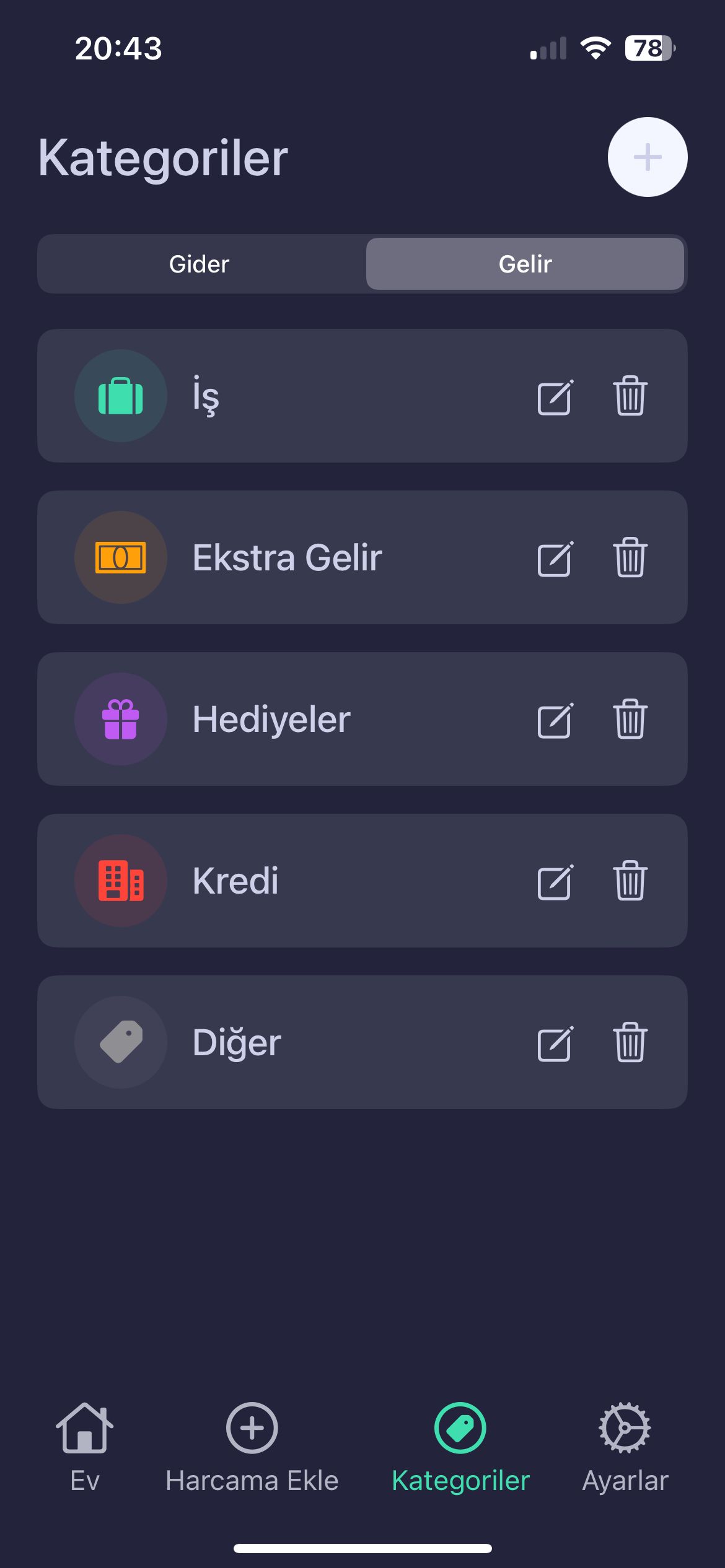The width and height of the screenshot is (725, 1568).
Task: Select the Gelir segment
Action: 525,264
